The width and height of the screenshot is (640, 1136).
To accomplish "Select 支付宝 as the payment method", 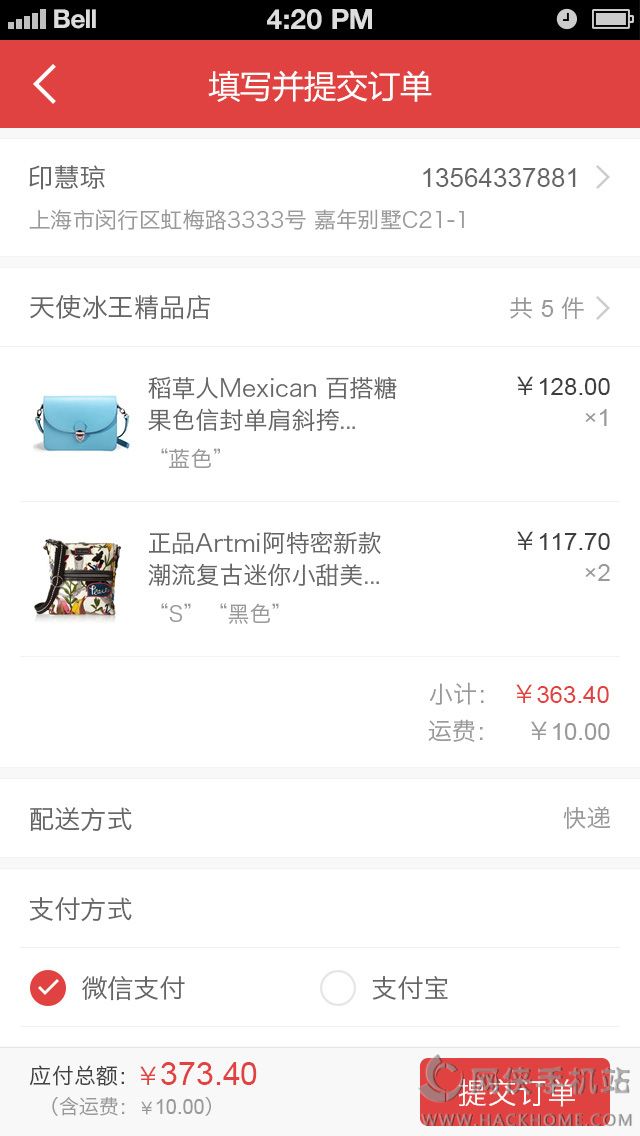I will tap(338, 988).
